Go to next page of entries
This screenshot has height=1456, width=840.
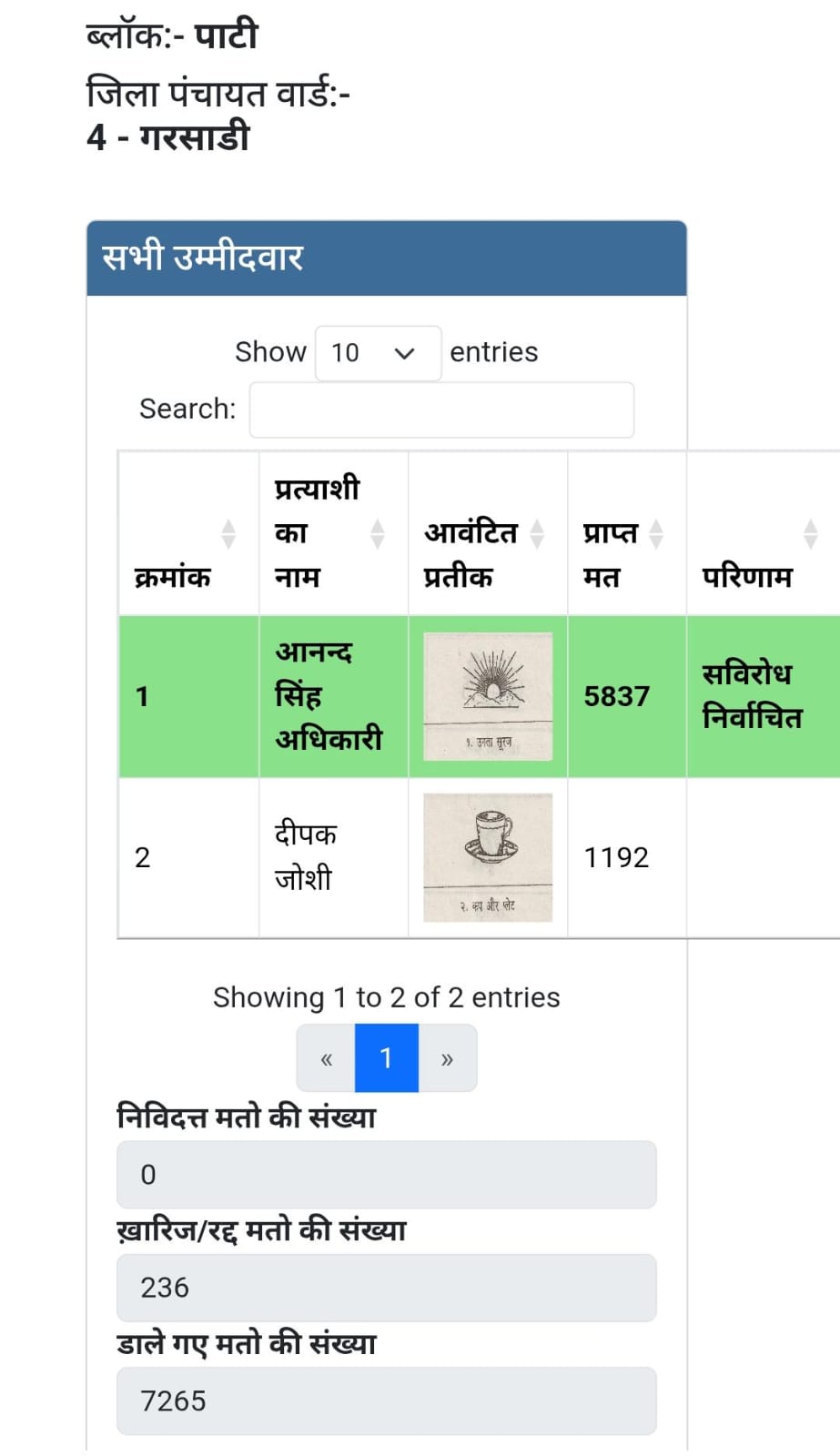click(x=447, y=1058)
